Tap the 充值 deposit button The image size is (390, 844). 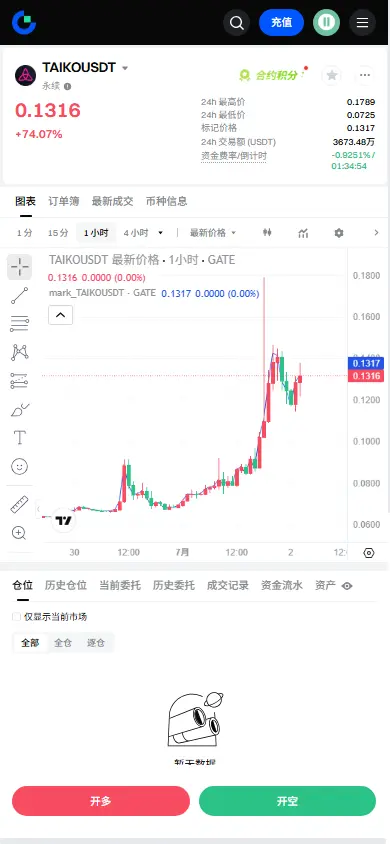281,23
